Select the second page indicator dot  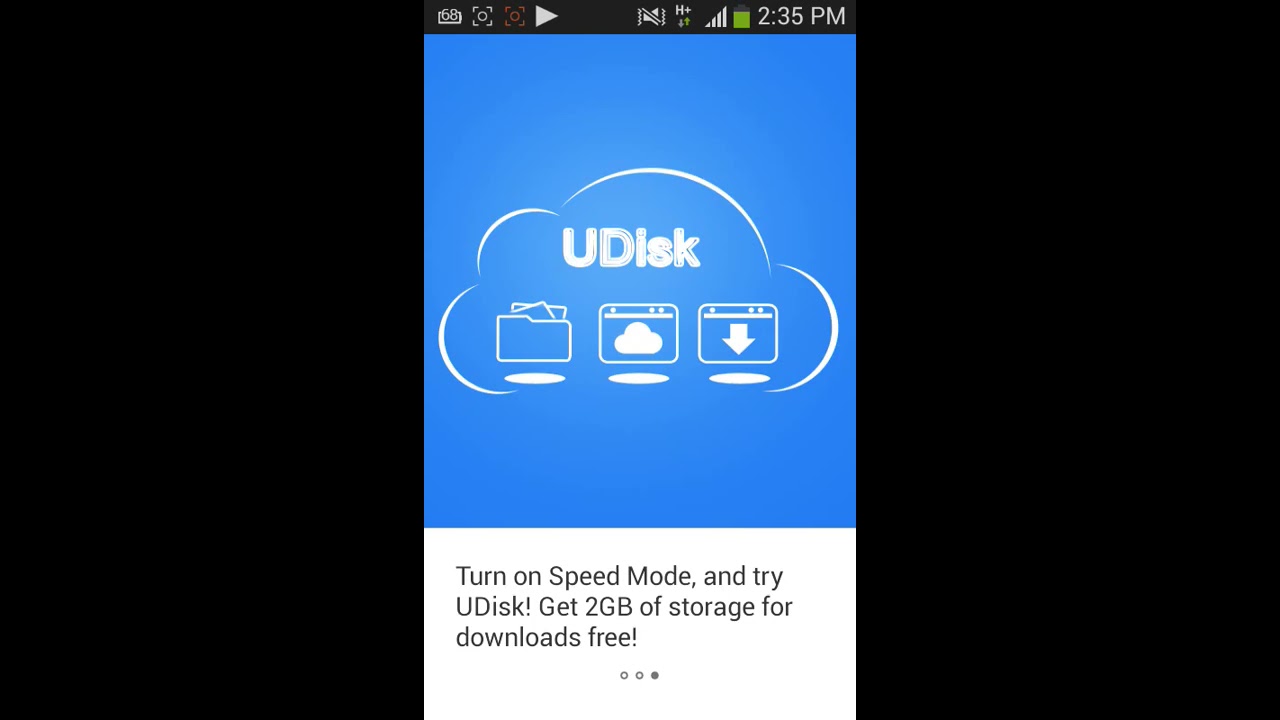[x=639, y=675]
